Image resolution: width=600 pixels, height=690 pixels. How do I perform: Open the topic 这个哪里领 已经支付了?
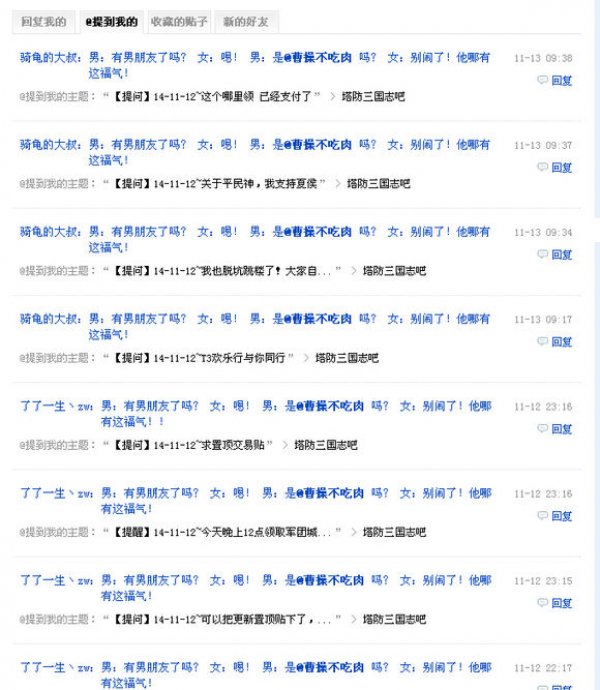click(218, 97)
